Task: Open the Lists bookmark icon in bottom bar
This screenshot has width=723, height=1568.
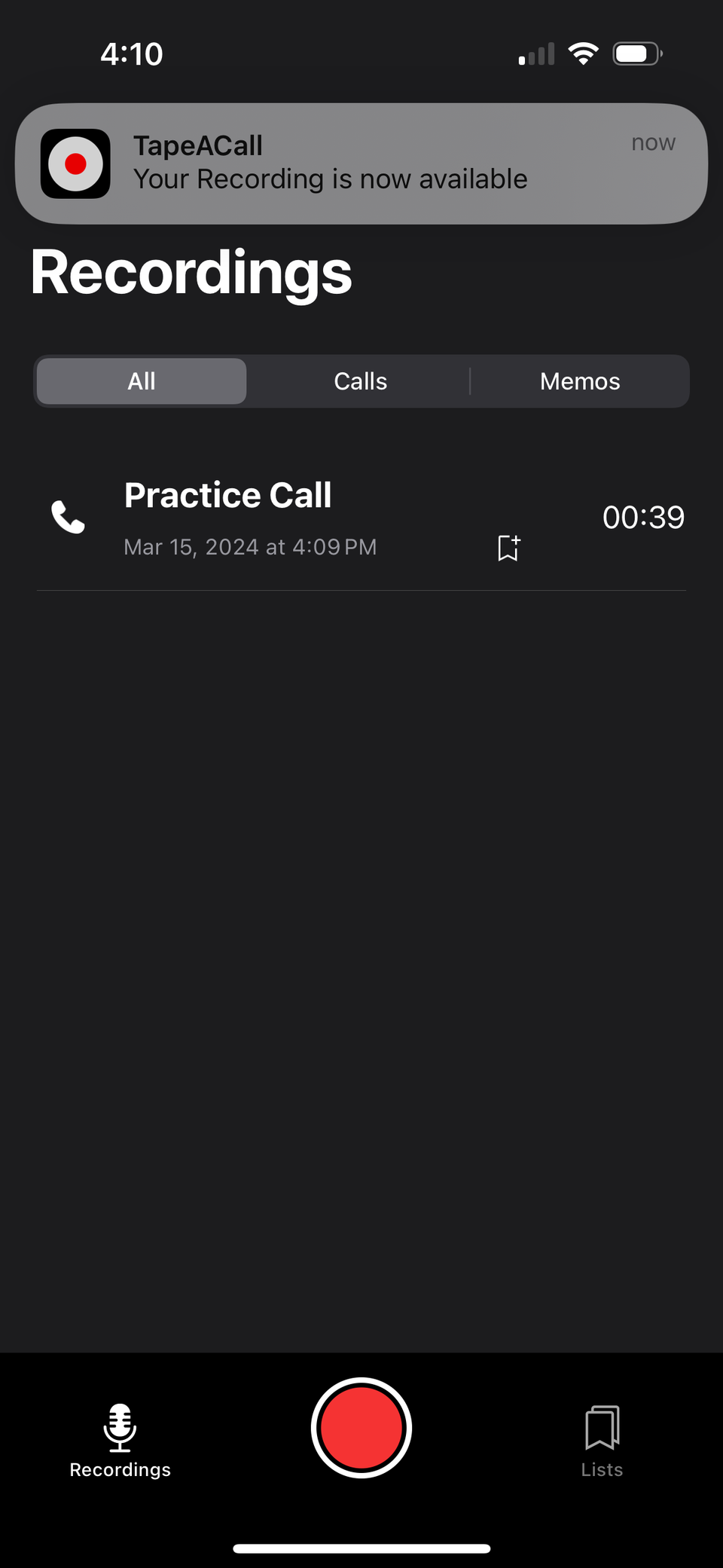Action: (601, 1426)
